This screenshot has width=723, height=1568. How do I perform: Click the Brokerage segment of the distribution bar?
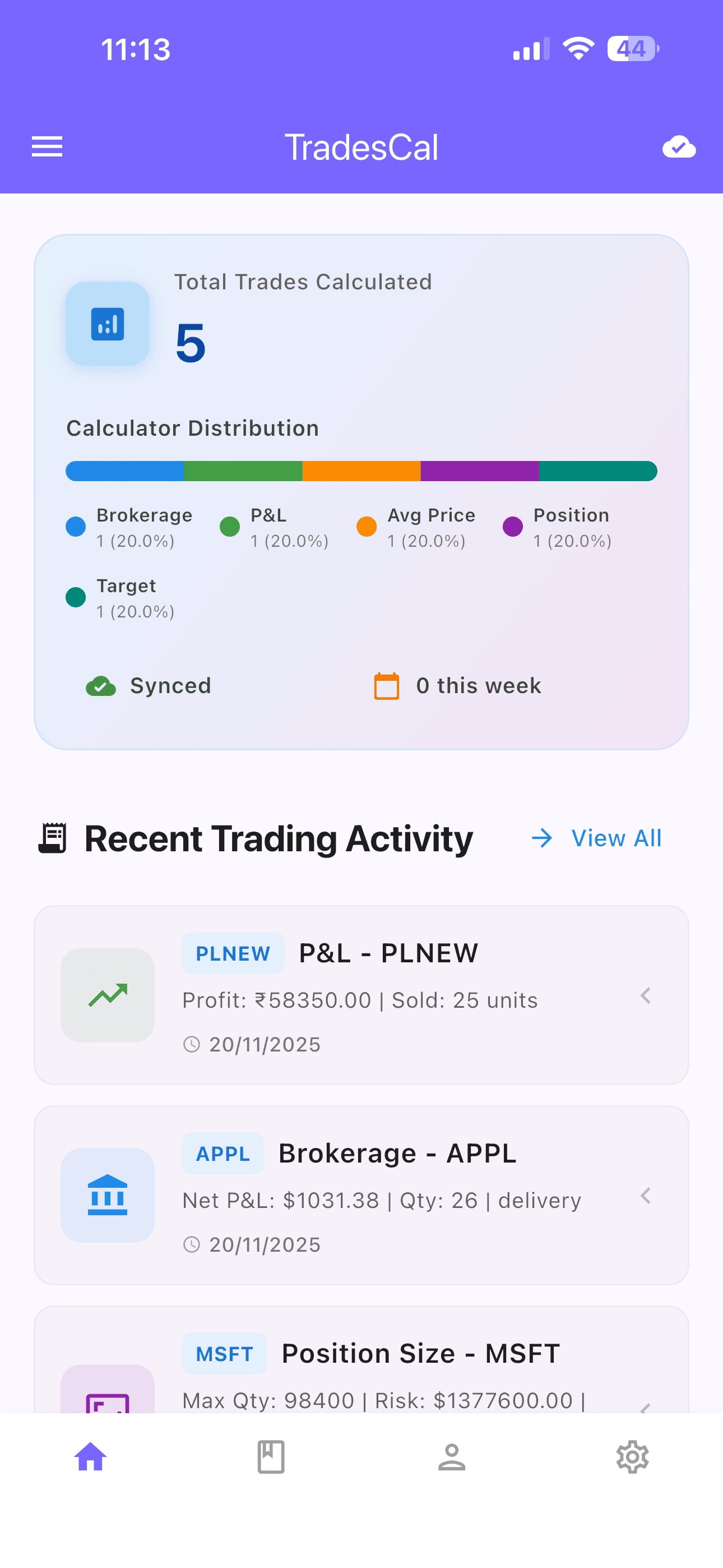point(125,471)
